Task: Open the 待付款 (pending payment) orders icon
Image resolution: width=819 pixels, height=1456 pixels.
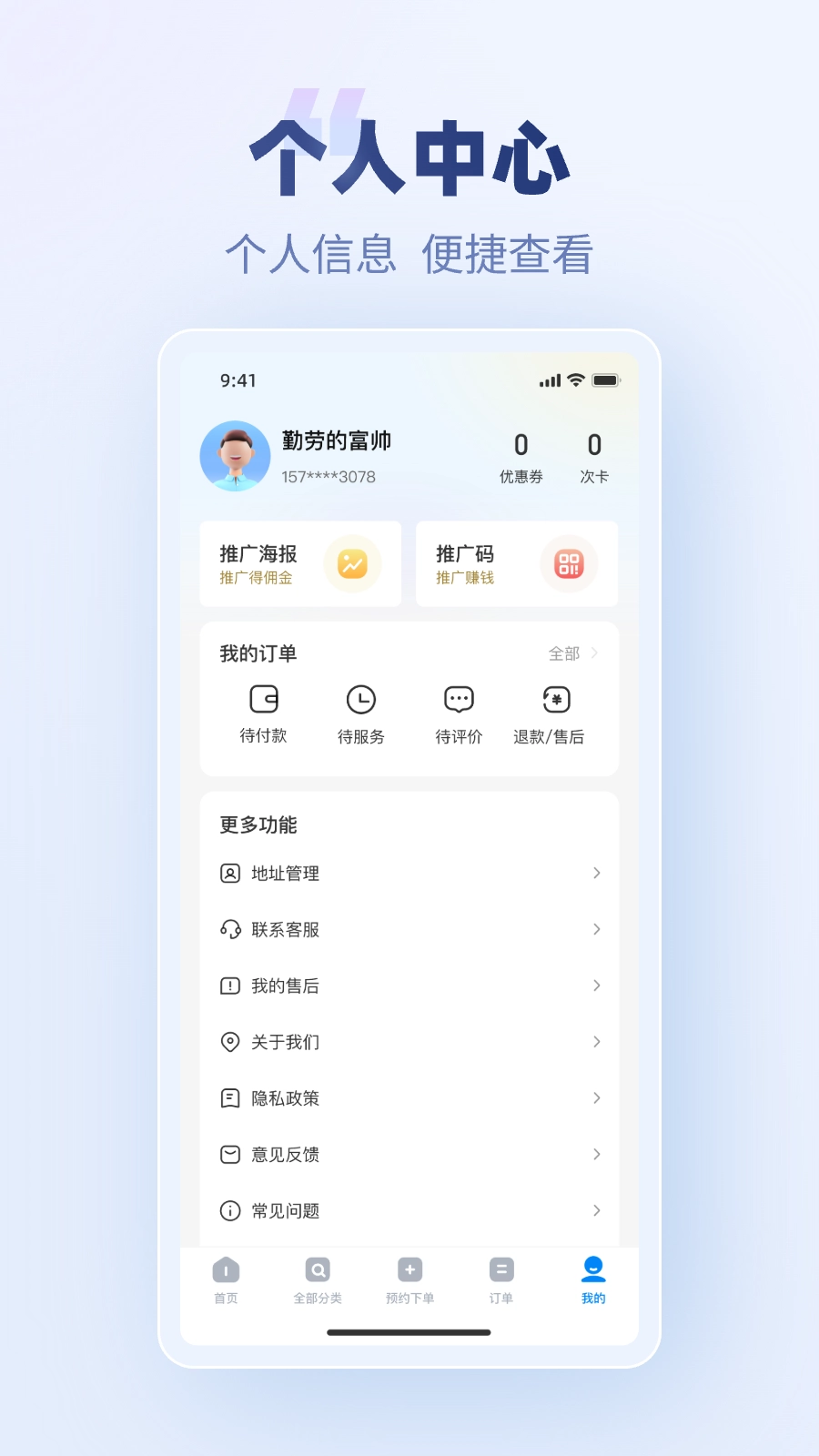Action: click(263, 699)
